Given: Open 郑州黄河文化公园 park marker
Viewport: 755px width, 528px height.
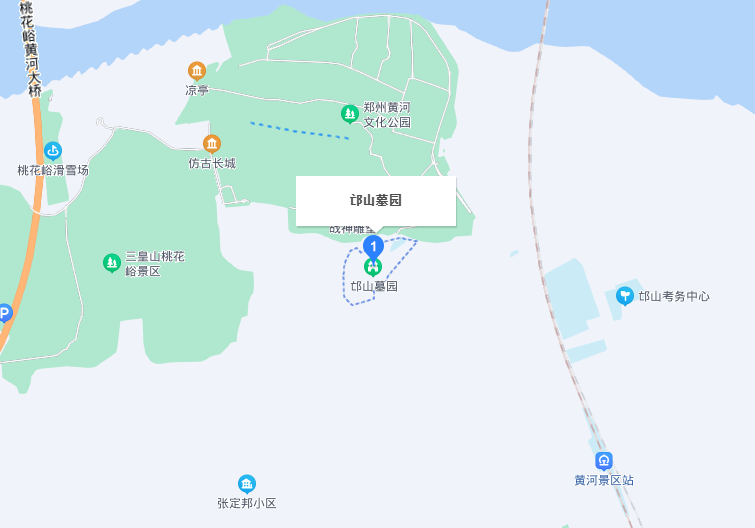Looking at the screenshot, I should point(350,114).
